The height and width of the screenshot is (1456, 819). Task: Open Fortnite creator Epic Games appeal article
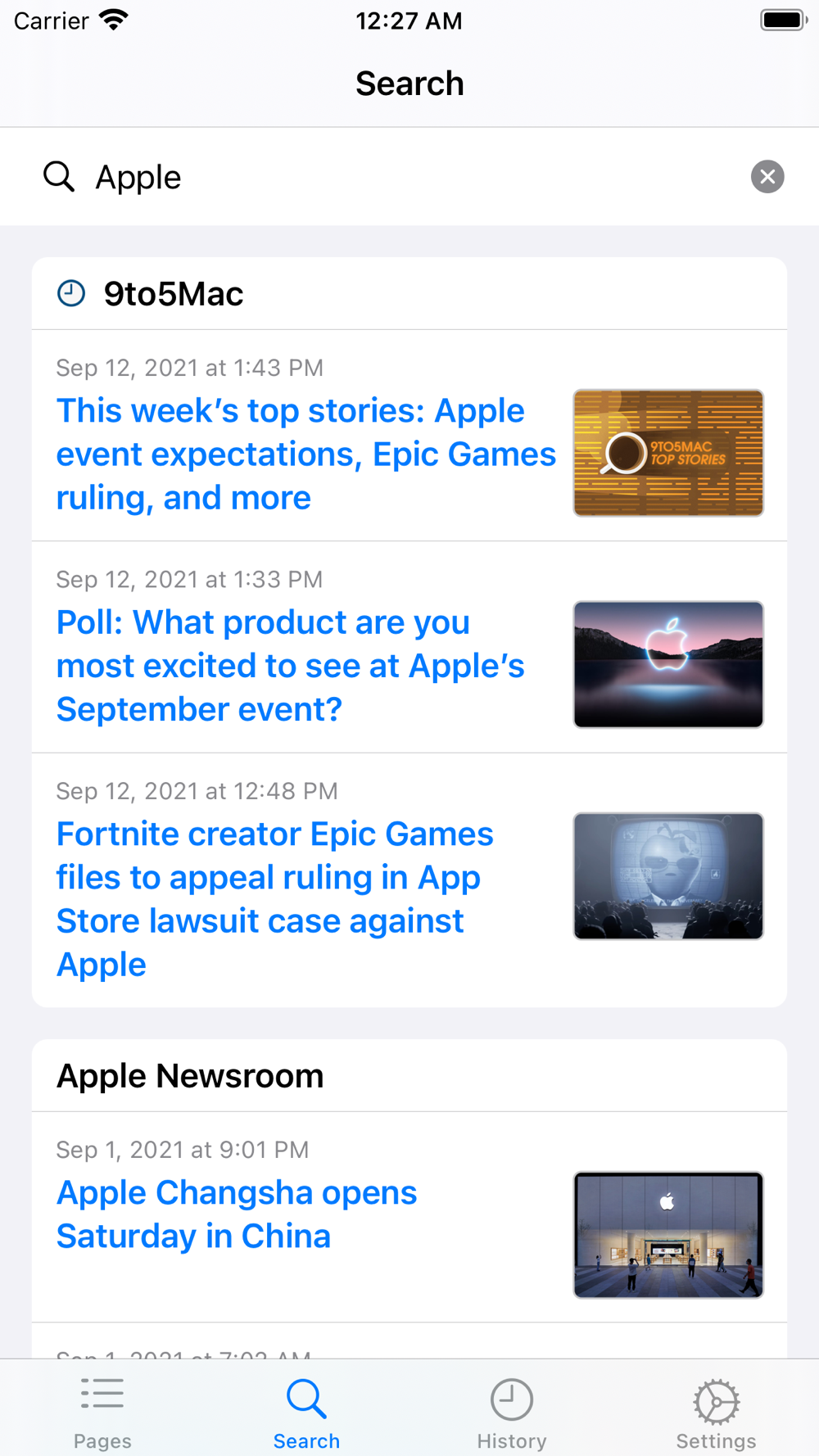click(x=274, y=898)
